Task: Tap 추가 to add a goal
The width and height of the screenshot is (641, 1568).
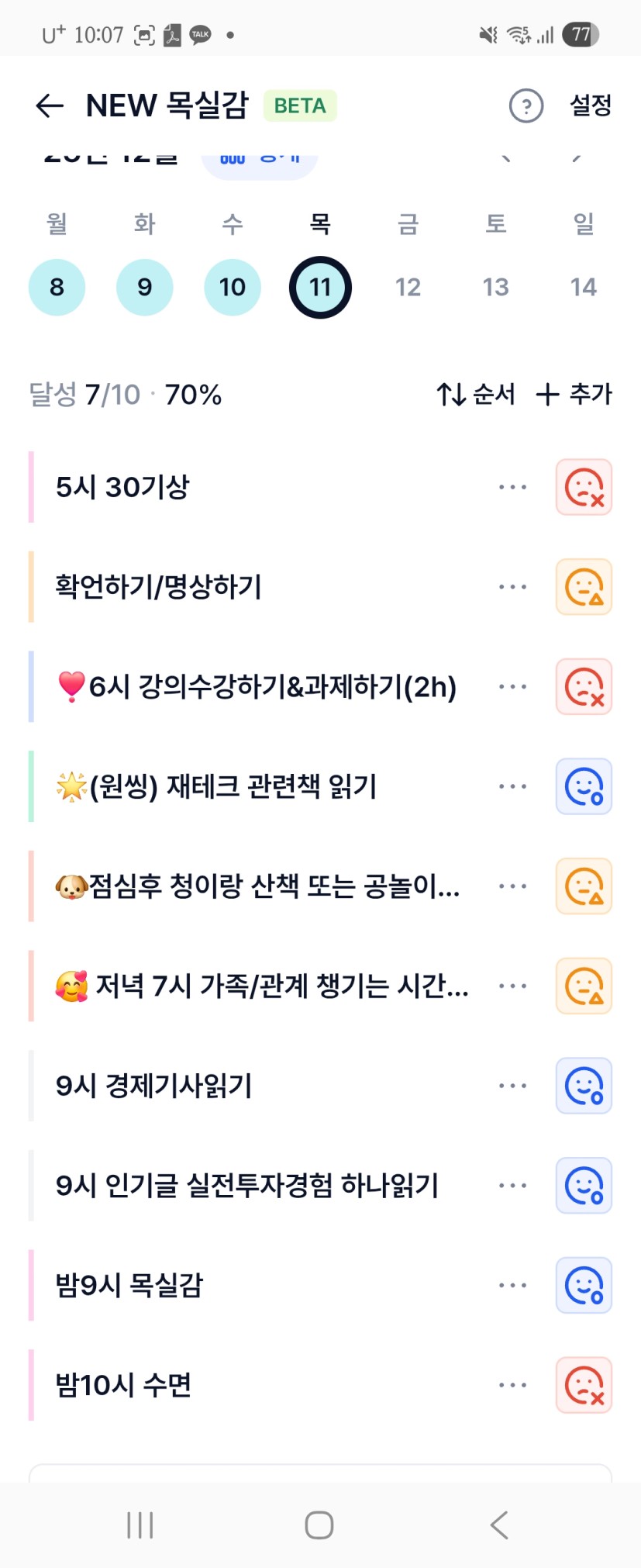Action: point(574,394)
